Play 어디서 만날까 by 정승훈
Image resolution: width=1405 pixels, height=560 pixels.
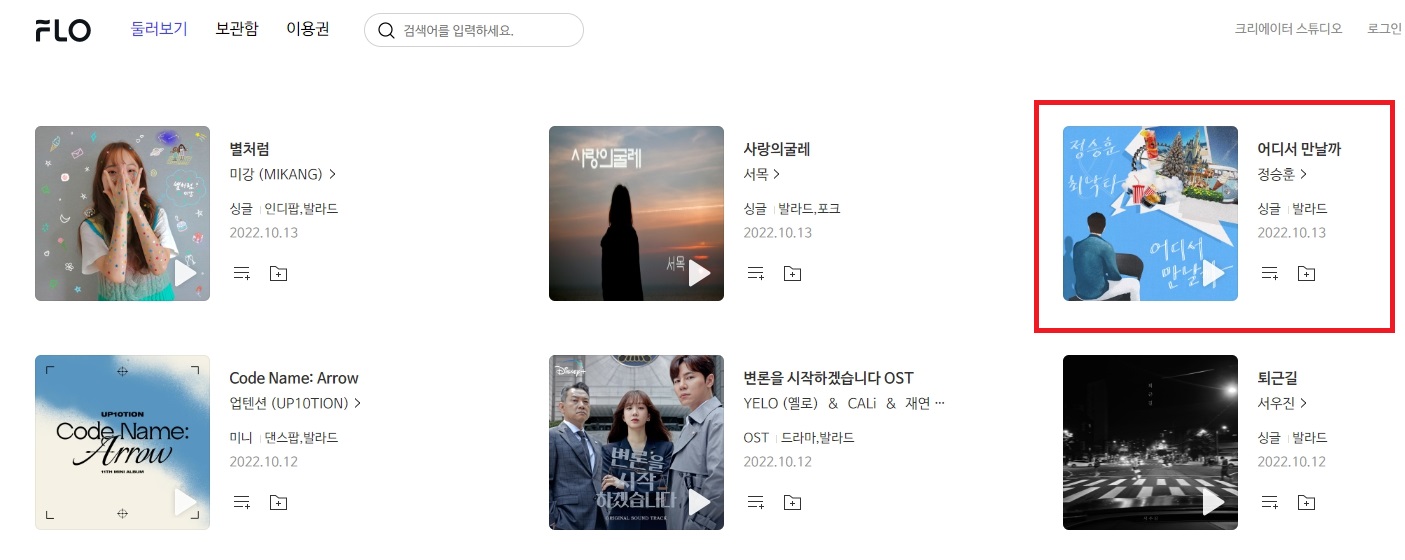point(1214,272)
